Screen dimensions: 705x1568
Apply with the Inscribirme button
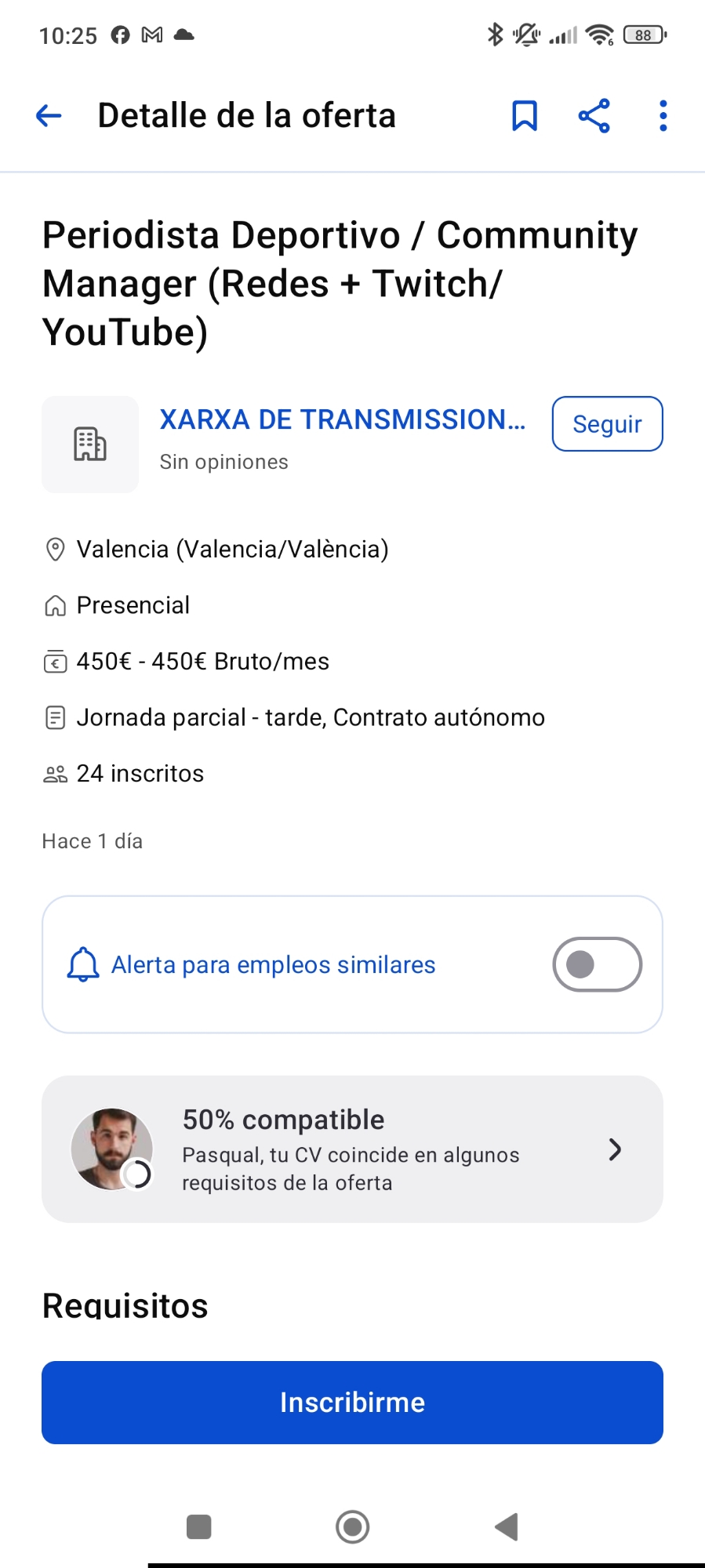coord(352,1403)
